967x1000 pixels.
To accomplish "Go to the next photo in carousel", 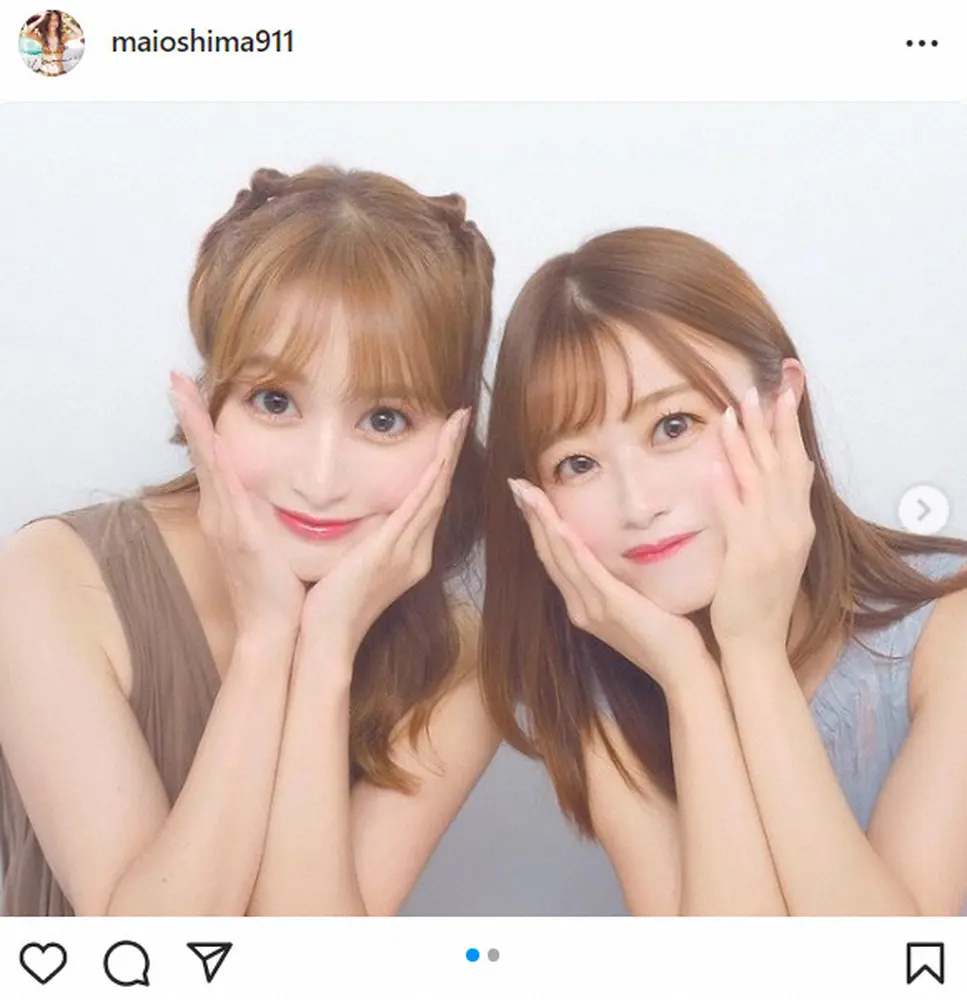I will (922, 511).
